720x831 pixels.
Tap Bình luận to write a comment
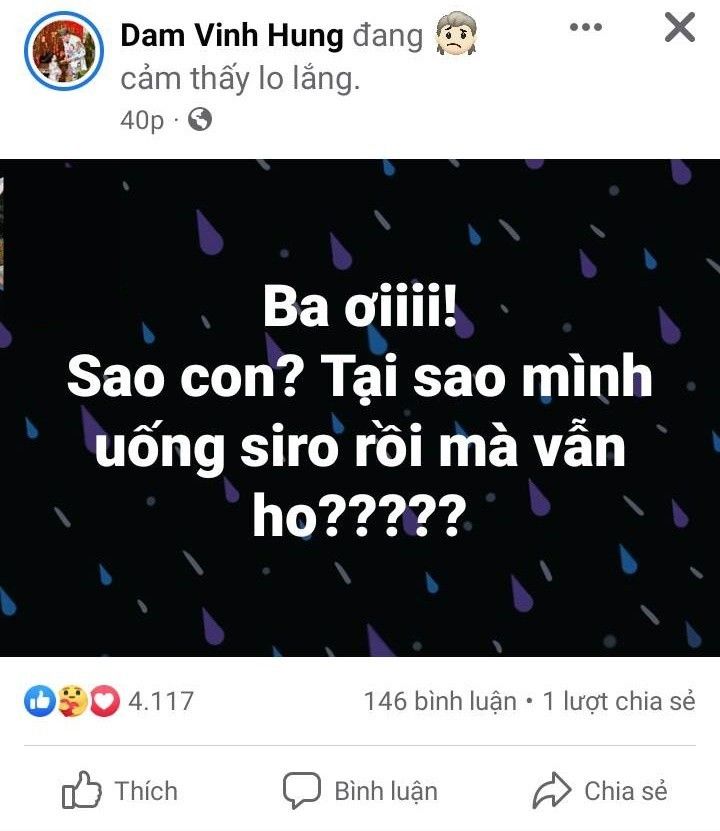click(360, 792)
